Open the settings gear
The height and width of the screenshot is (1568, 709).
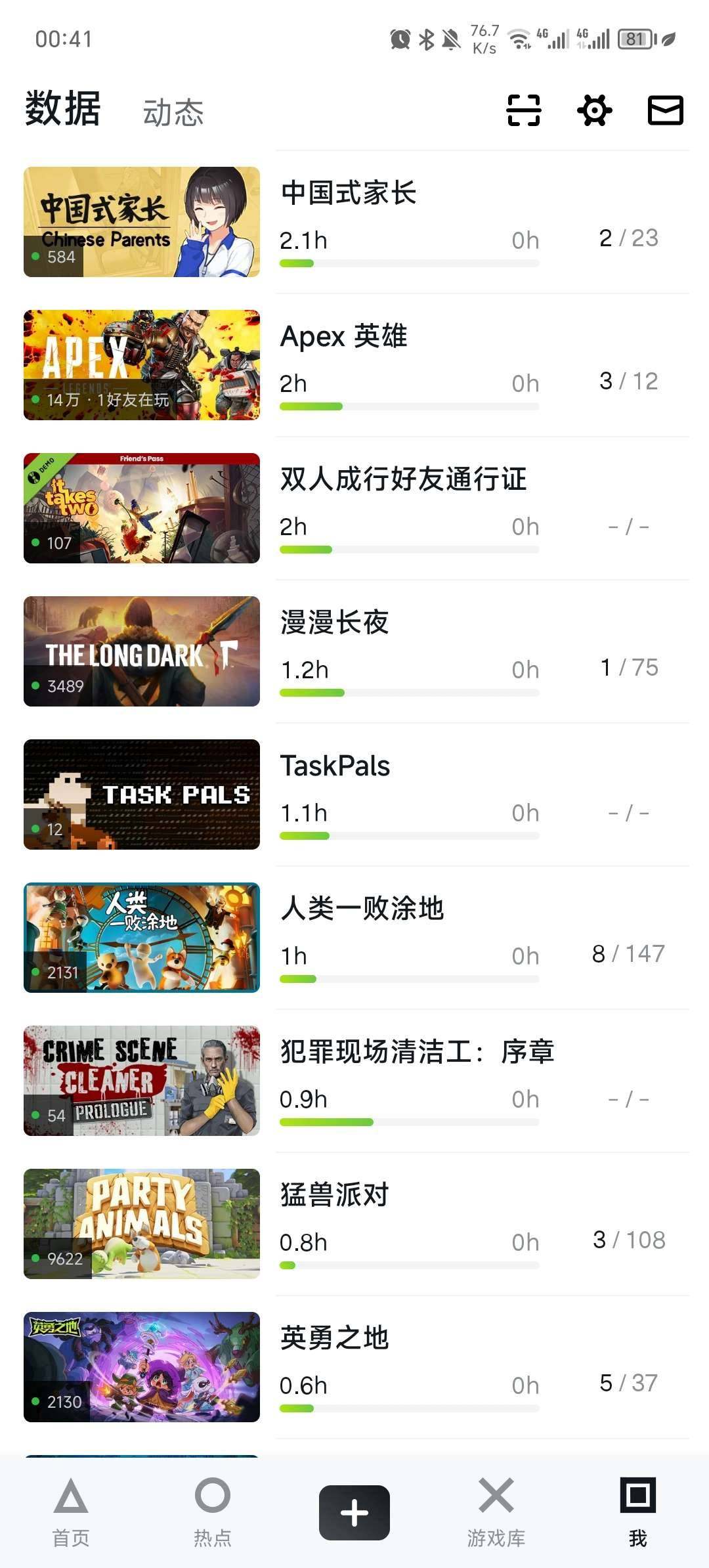click(593, 110)
